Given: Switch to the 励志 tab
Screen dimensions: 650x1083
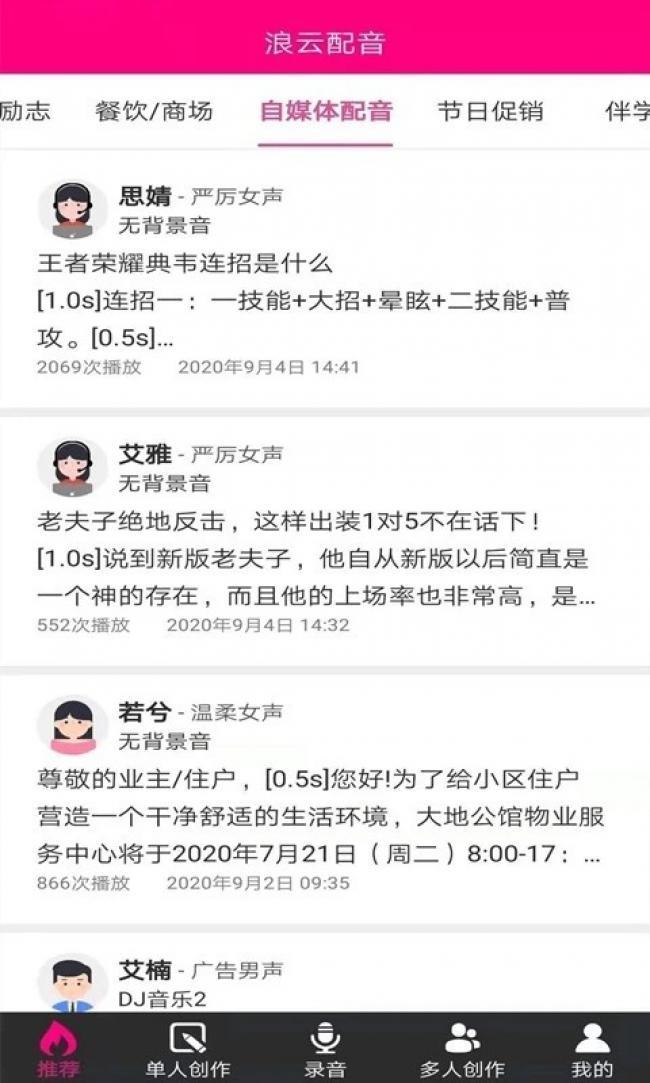Looking at the screenshot, I should point(25,111).
